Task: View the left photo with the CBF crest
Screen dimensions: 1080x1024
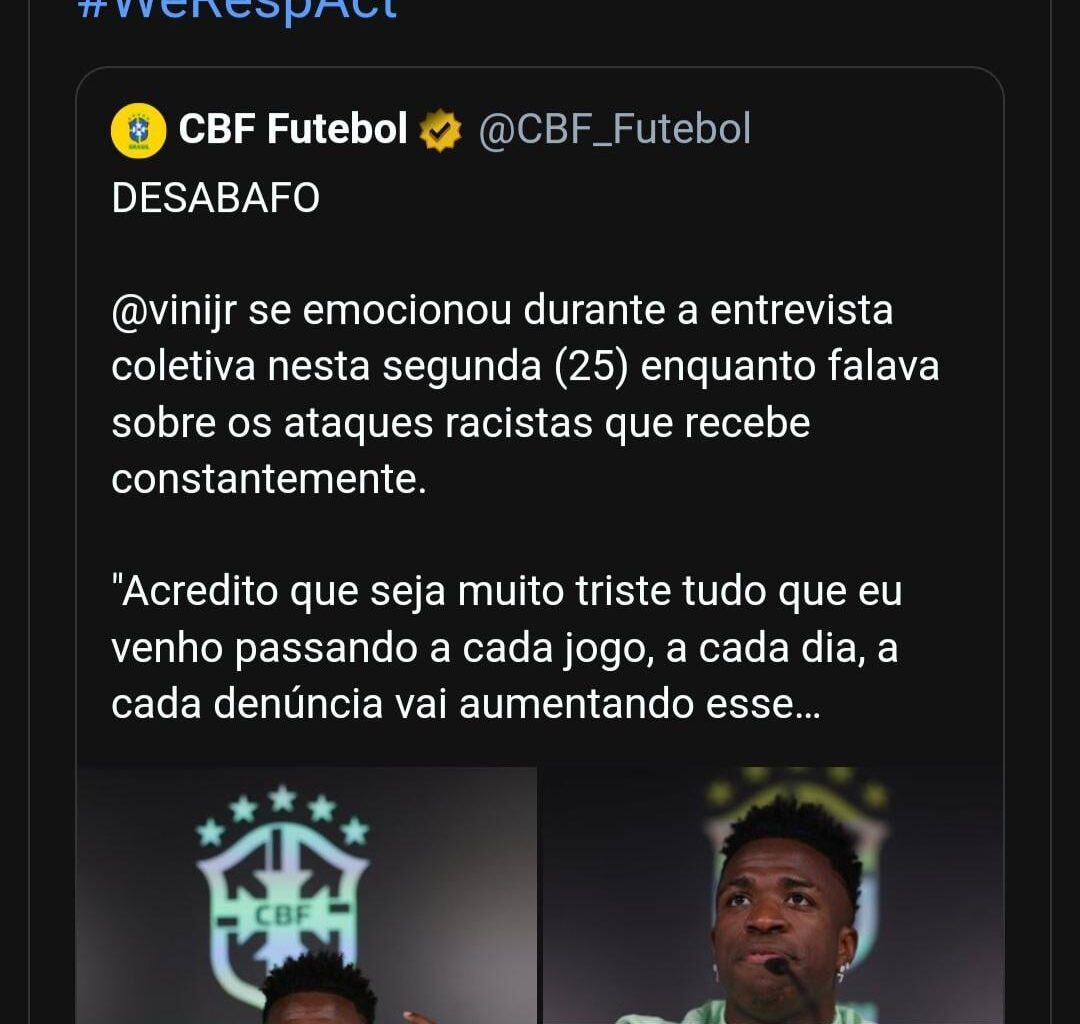Action: (306, 895)
